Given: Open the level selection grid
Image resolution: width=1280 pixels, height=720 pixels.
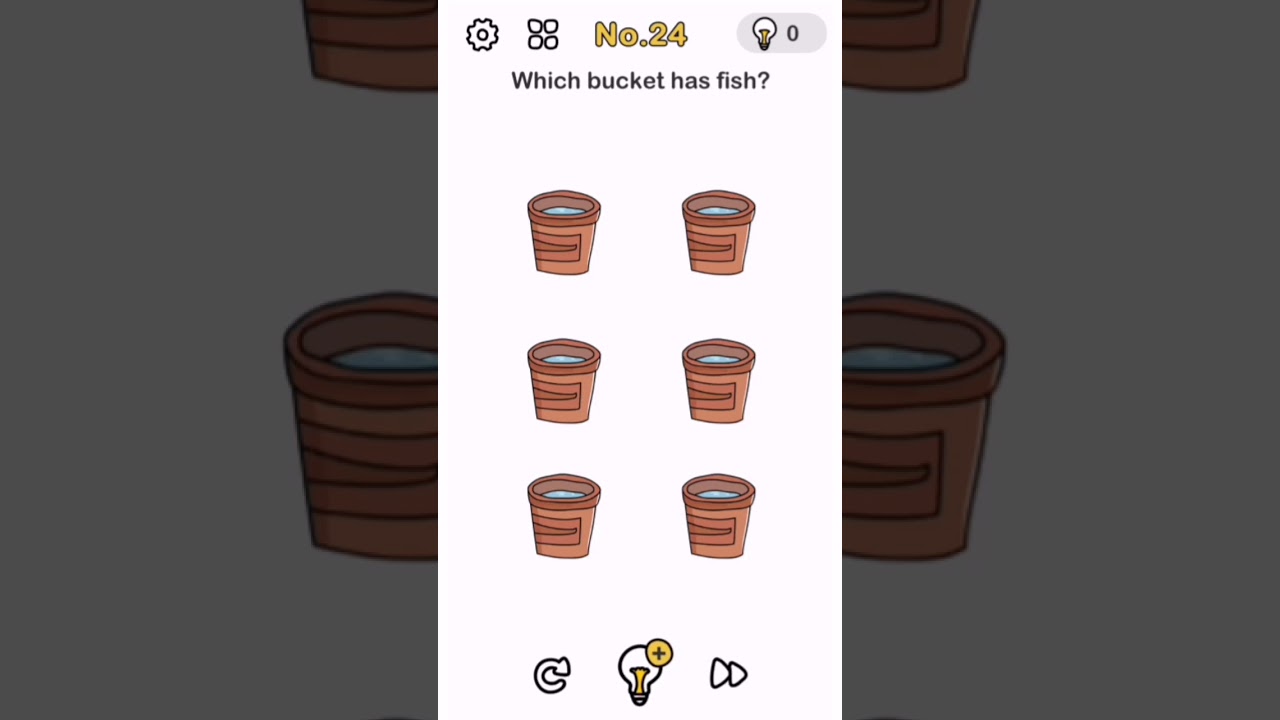Looking at the screenshot, I should point(543,35).
